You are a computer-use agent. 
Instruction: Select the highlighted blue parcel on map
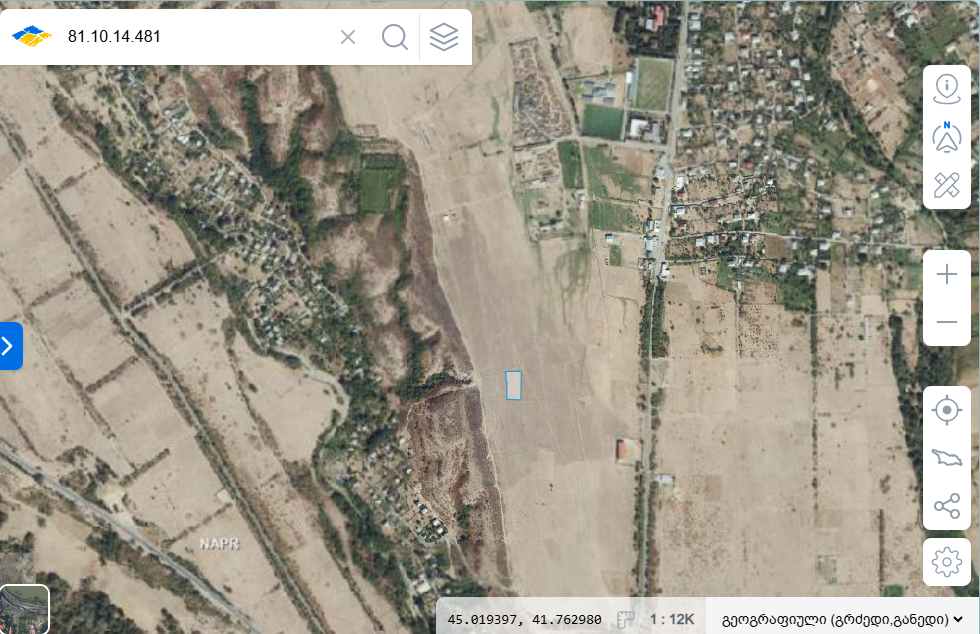(x=513, y=385)
